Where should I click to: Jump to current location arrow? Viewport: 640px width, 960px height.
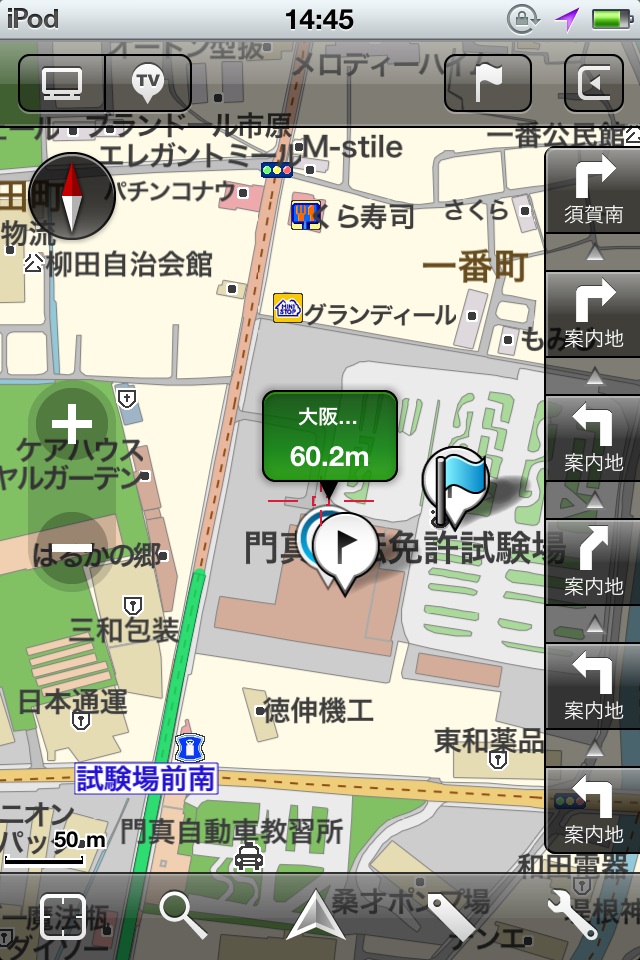point(316,916)
